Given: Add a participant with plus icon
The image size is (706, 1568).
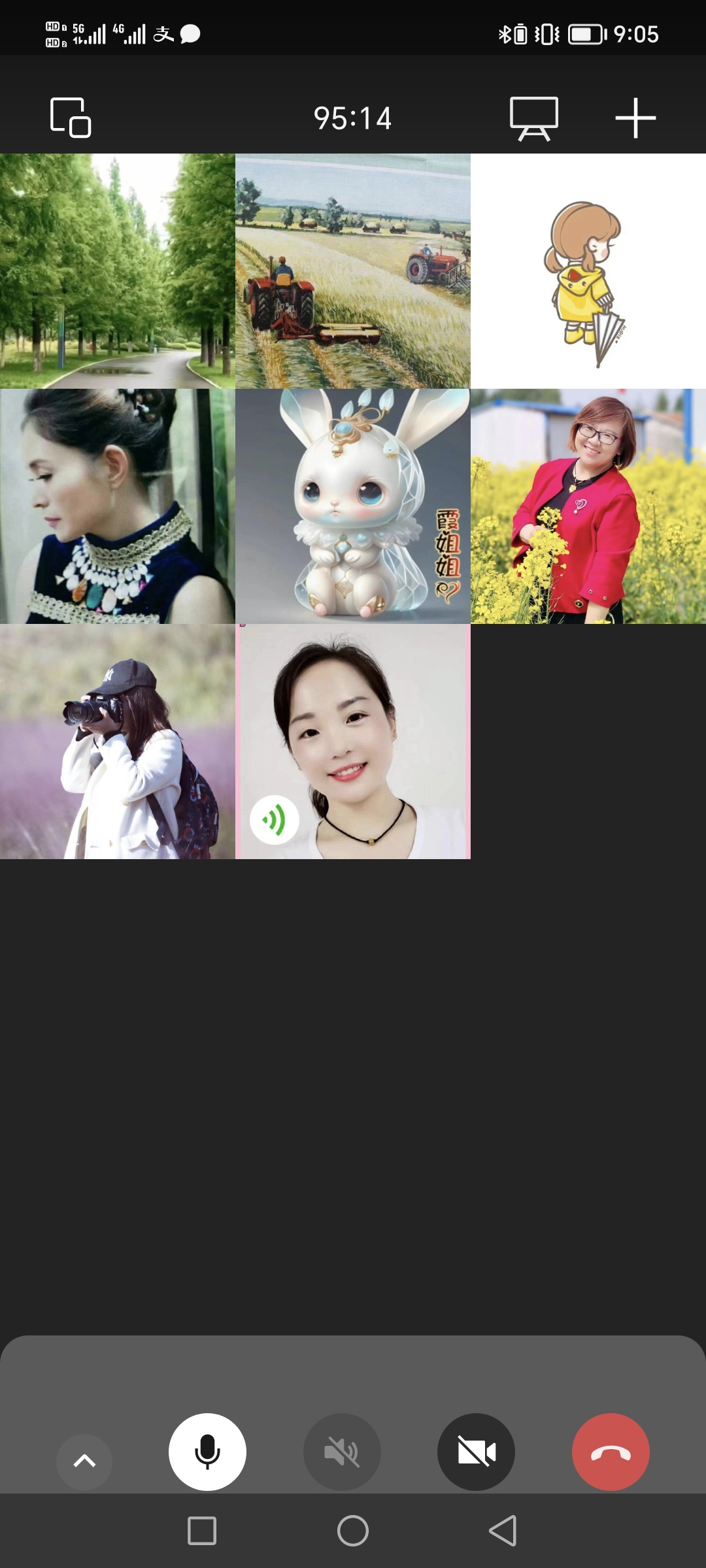Looking at the screenshot, I should 635,118.
